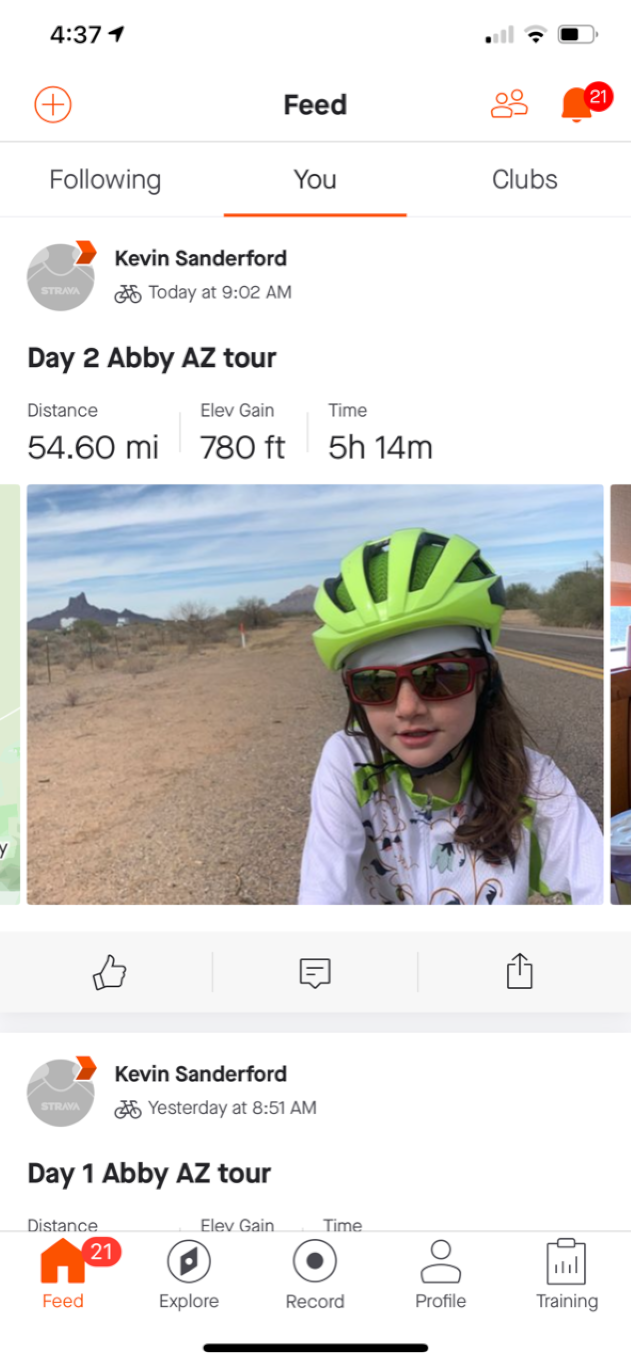Open the Training tab

click(x=567, y=1274)
